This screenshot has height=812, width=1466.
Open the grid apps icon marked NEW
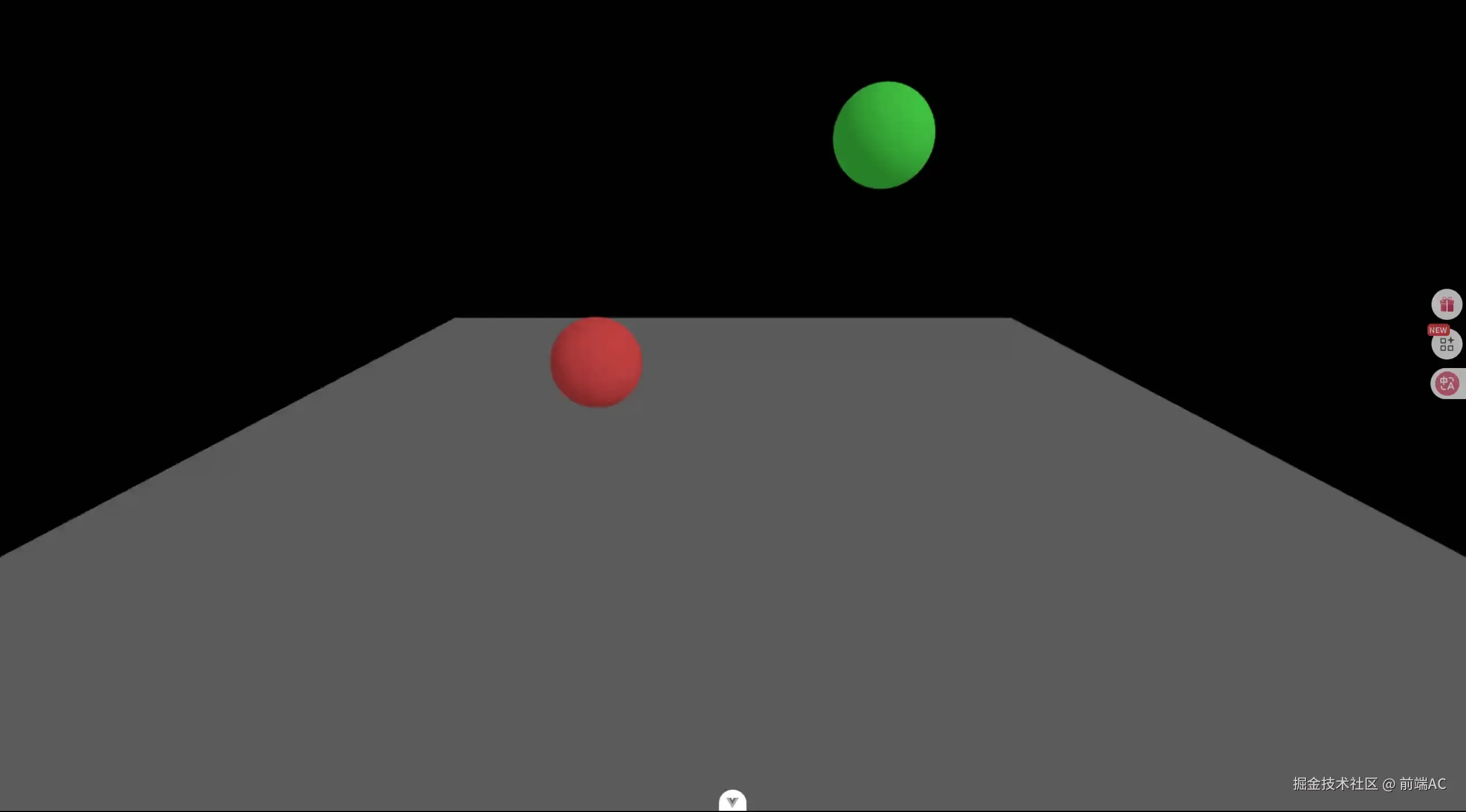pos(1446,344)
